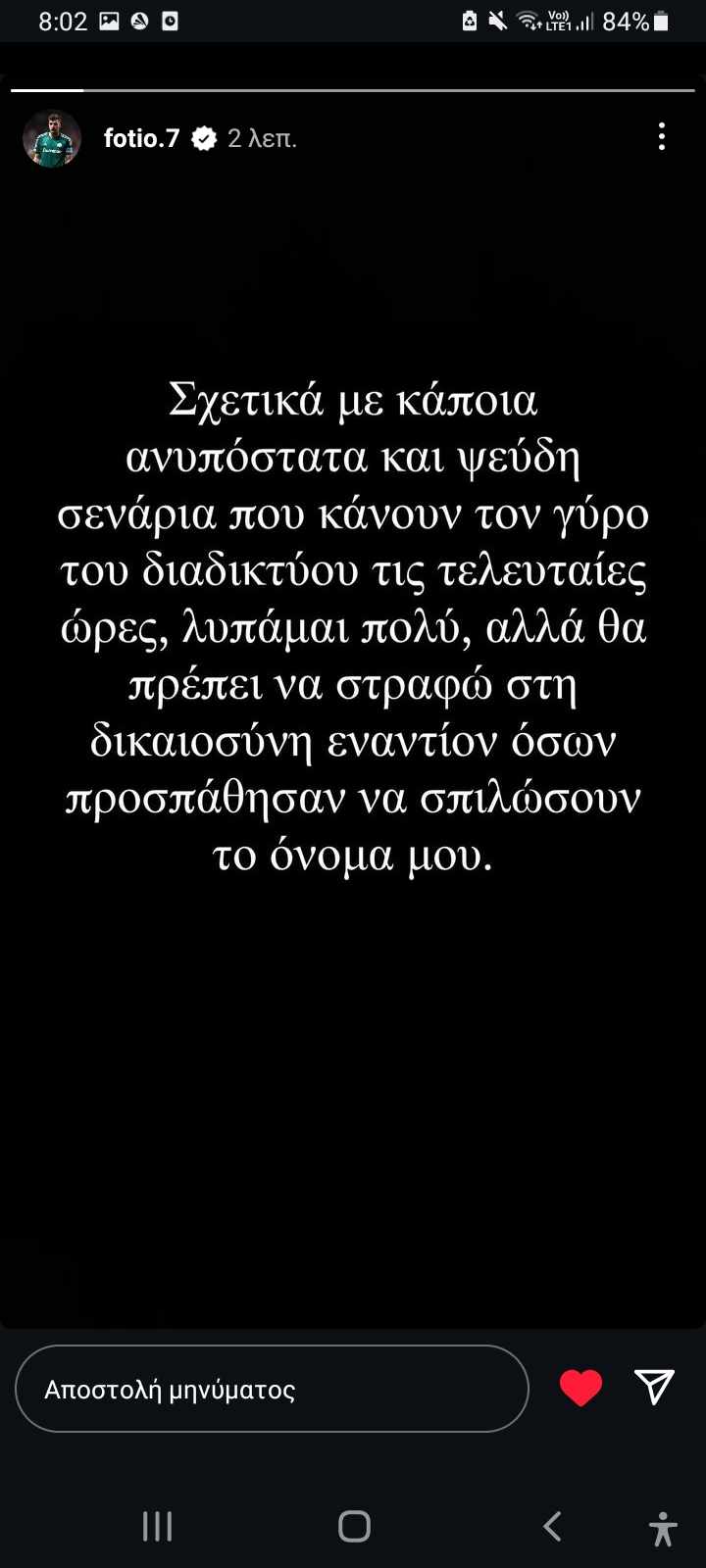
Task: Open the share paper plane icon
Action: (x=653, y=1387)
